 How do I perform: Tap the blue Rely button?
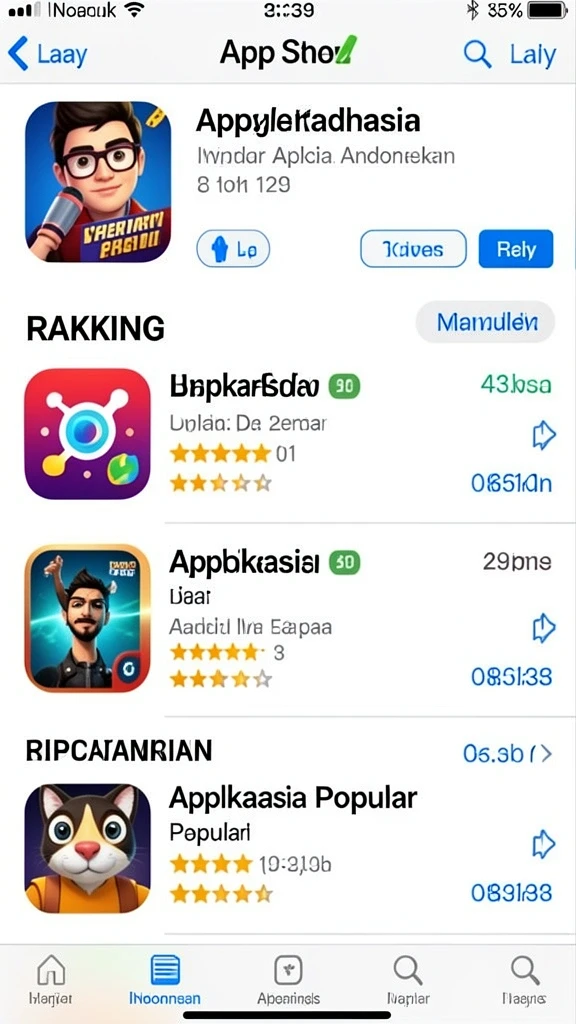click(x=516, y=249)
